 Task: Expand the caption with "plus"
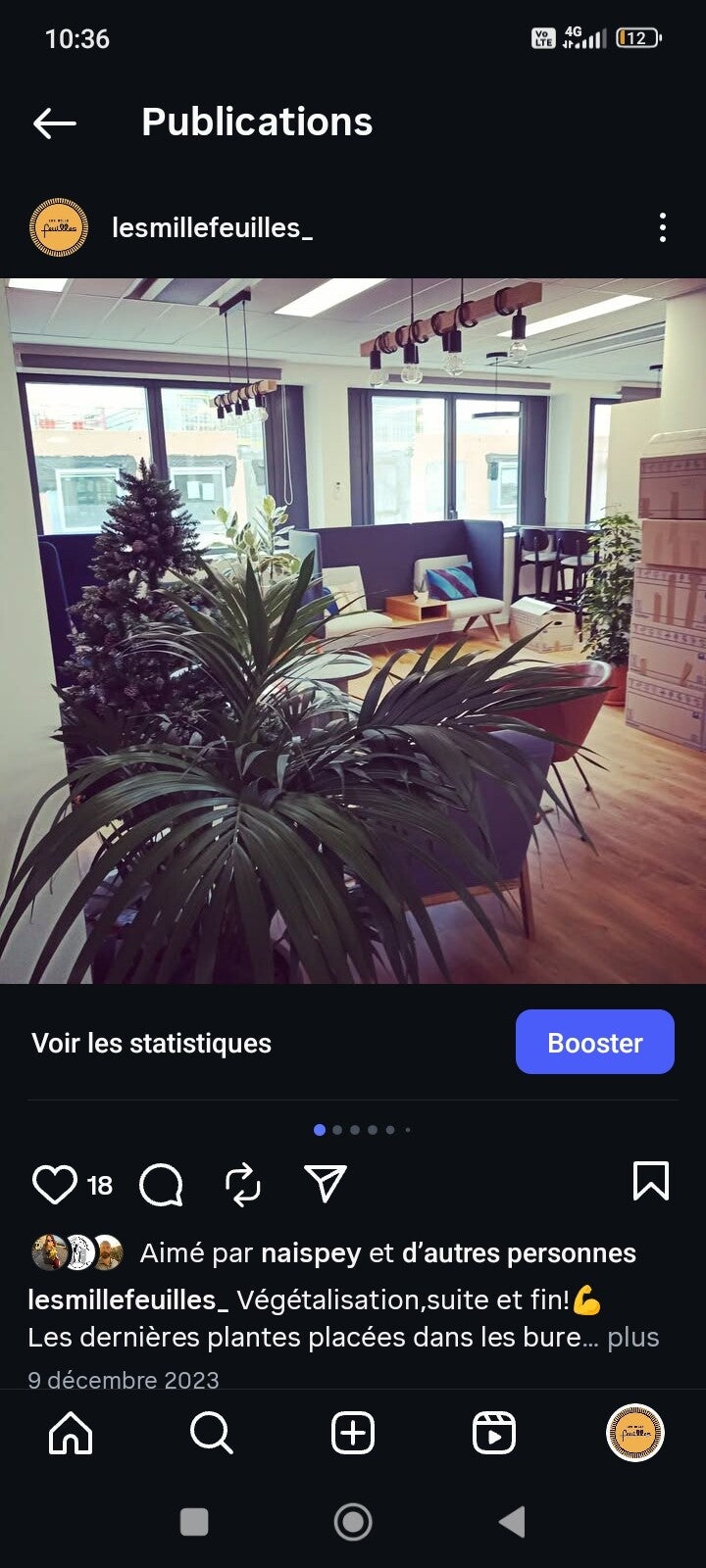[x=632, y=1337]
